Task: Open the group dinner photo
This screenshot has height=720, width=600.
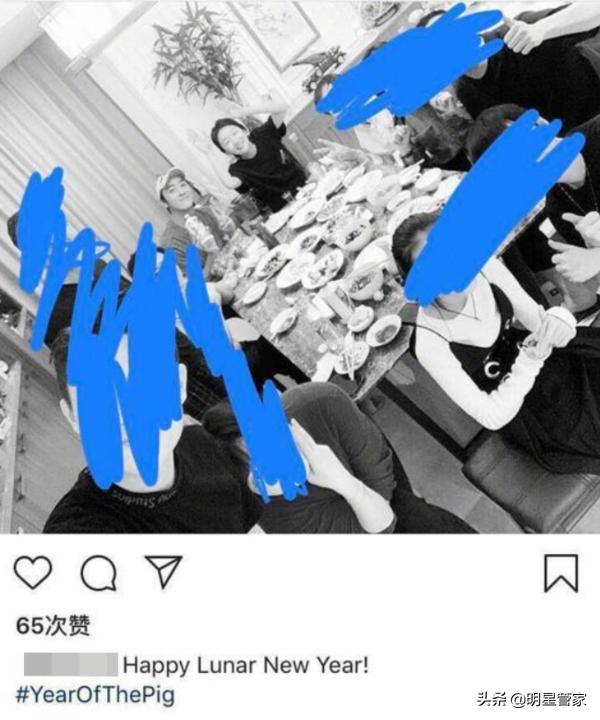Action: pyautogui.click(x=300, y=270)
